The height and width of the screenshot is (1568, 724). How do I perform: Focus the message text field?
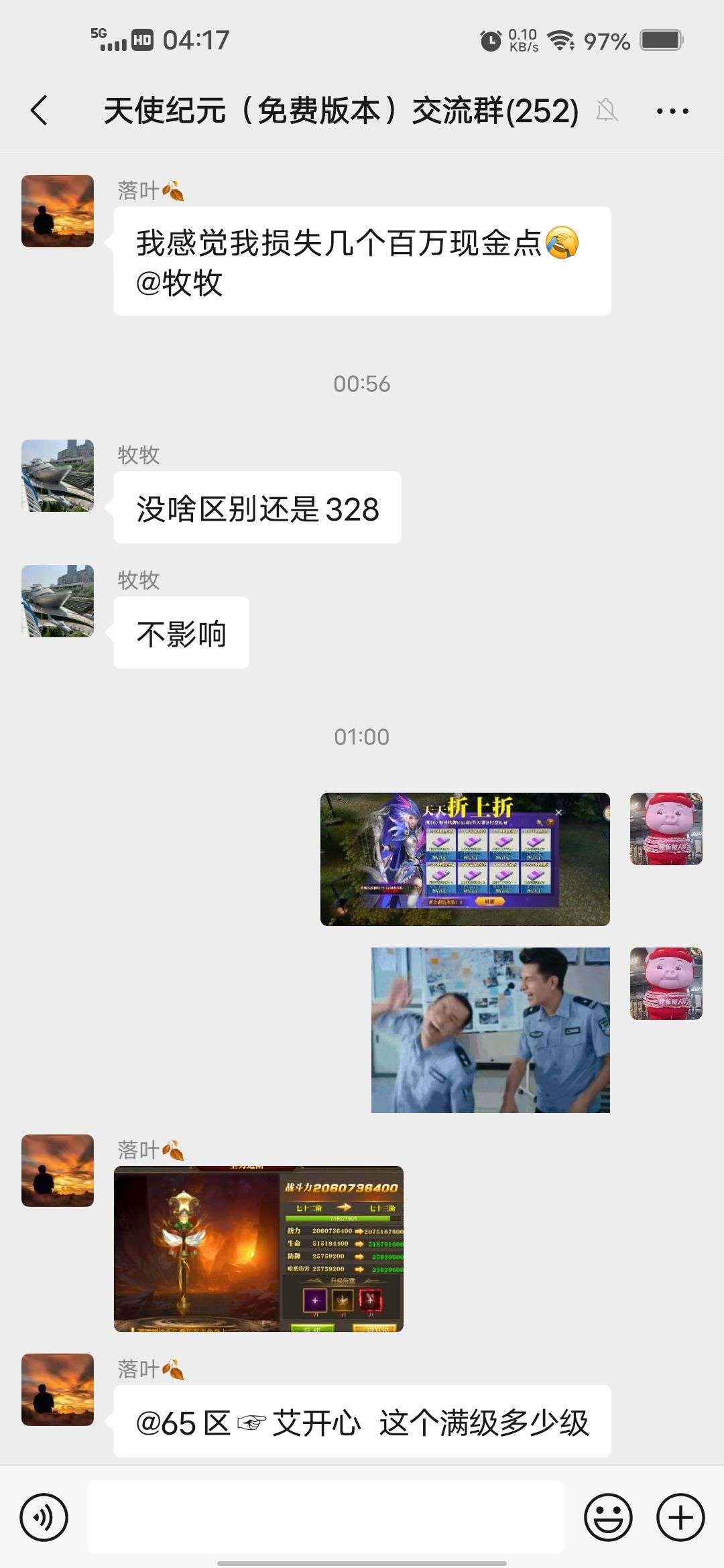(x=326, y=1517)
